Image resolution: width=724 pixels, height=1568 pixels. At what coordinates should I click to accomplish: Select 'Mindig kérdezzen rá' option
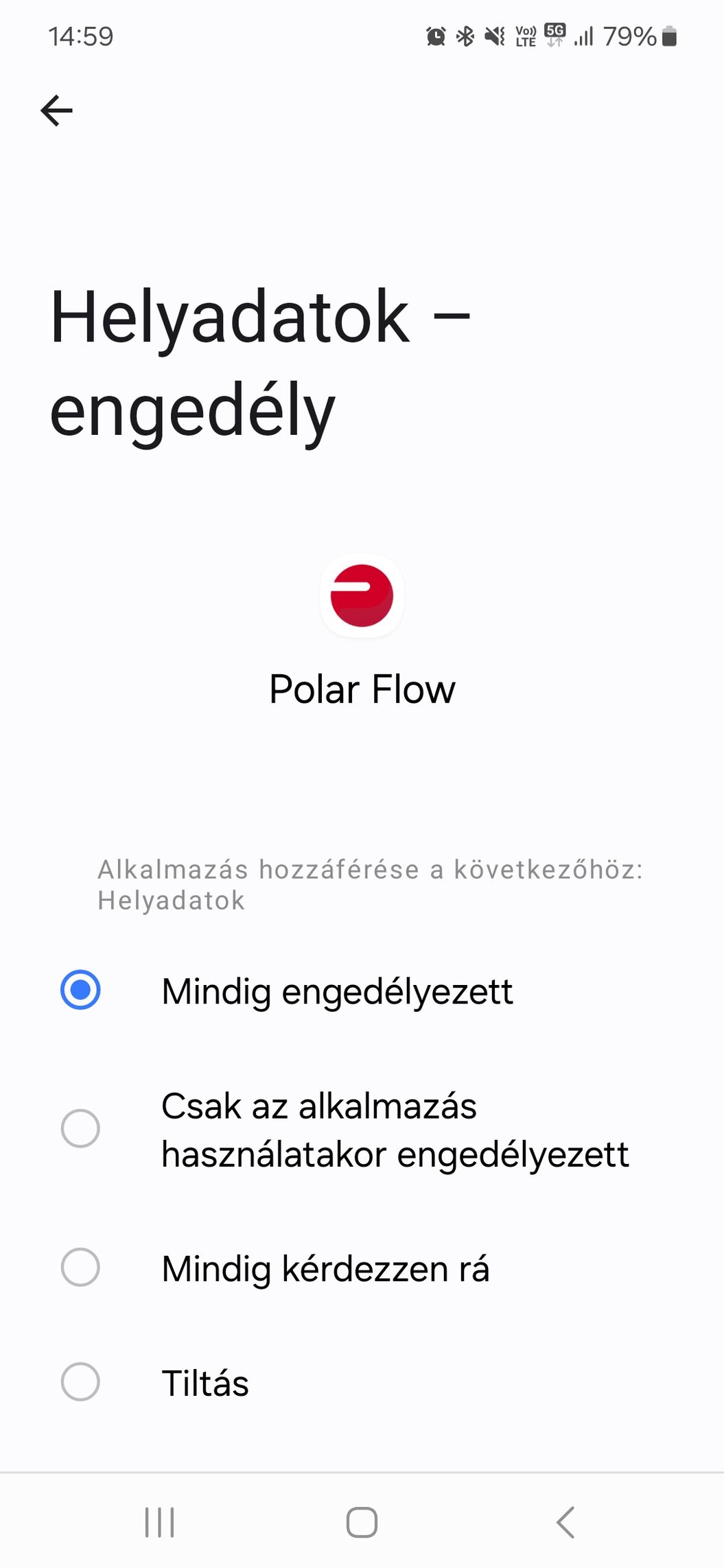[362, 1268]
